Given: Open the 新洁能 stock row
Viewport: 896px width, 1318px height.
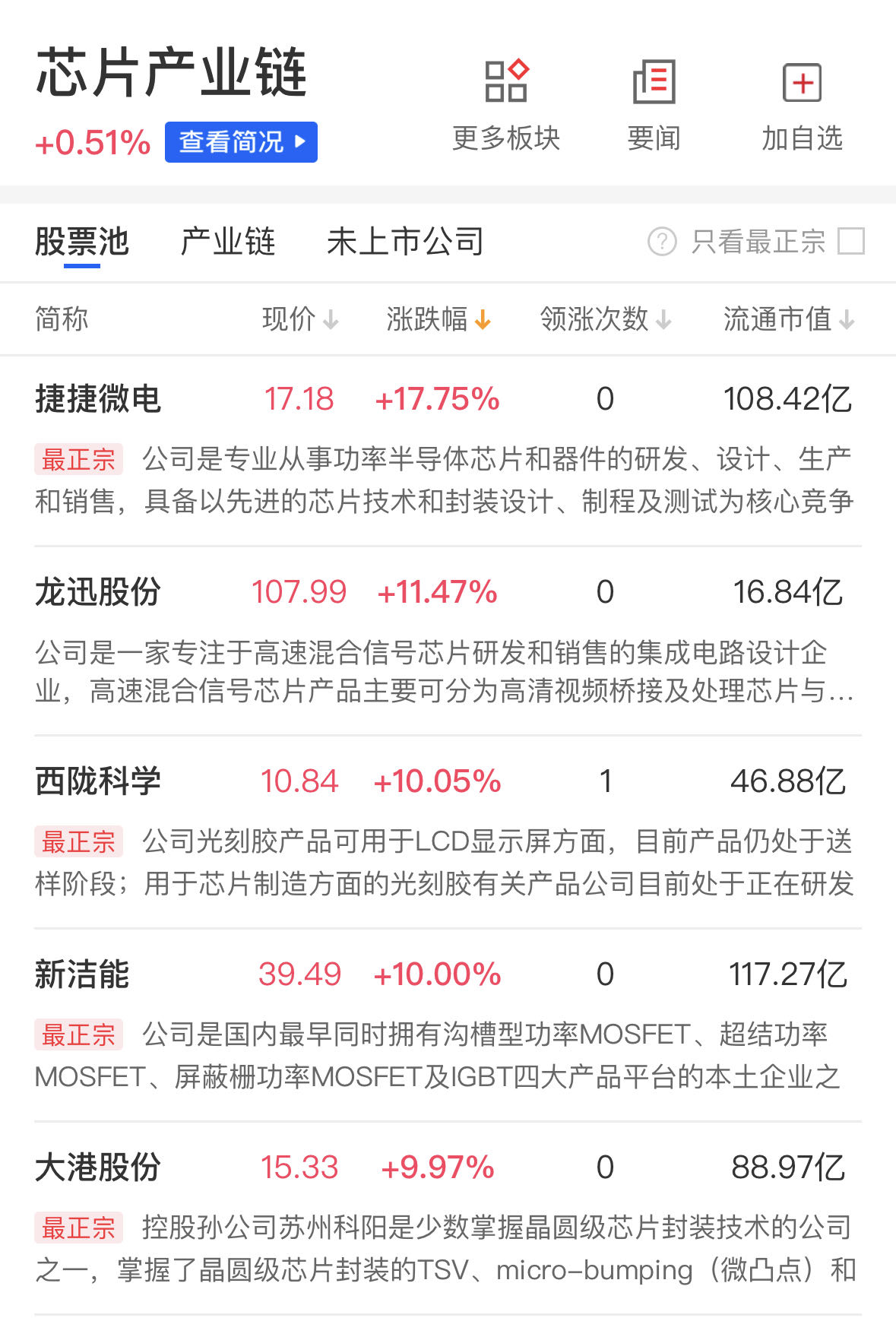Looking at the screenshot, I should pos(82,974).
